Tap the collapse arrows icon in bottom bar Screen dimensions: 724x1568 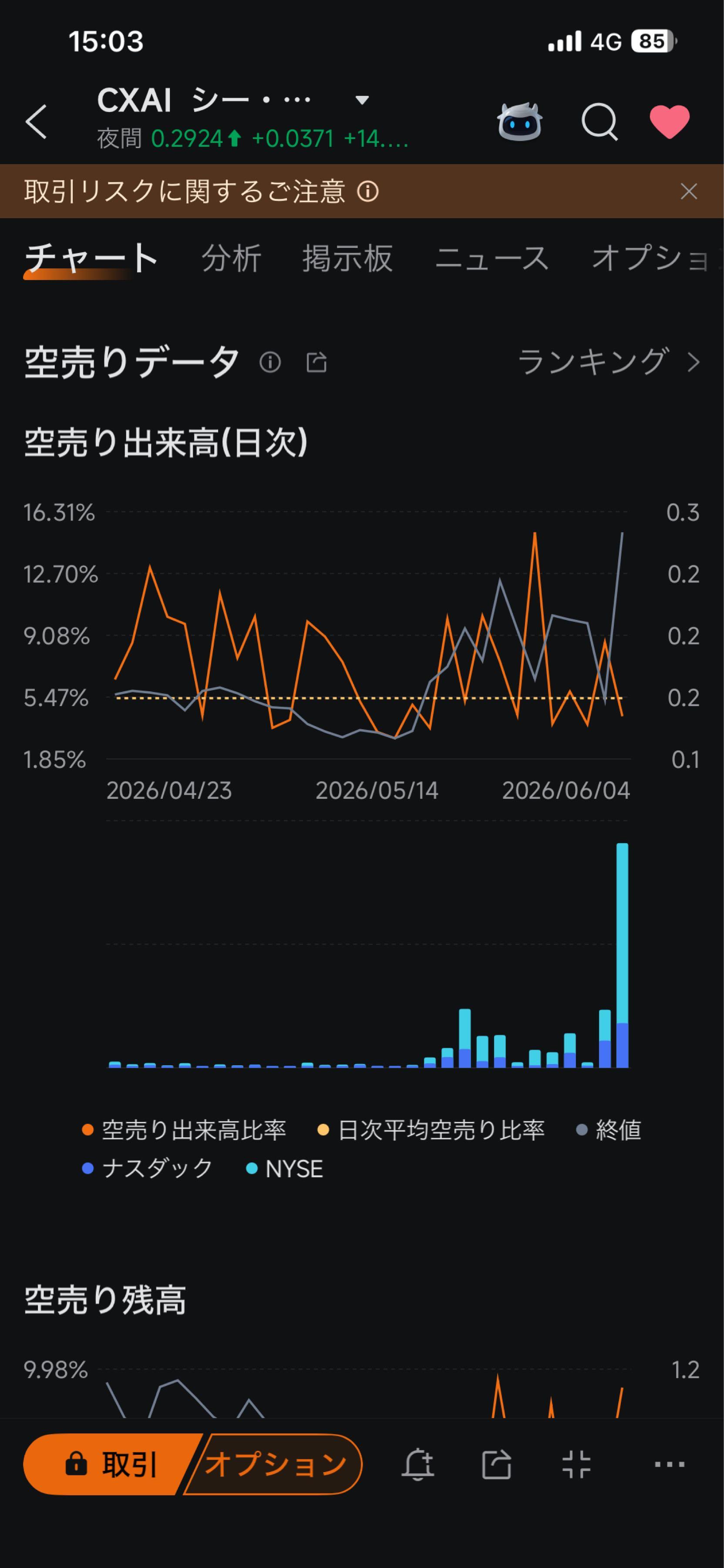click(576, 1464)
